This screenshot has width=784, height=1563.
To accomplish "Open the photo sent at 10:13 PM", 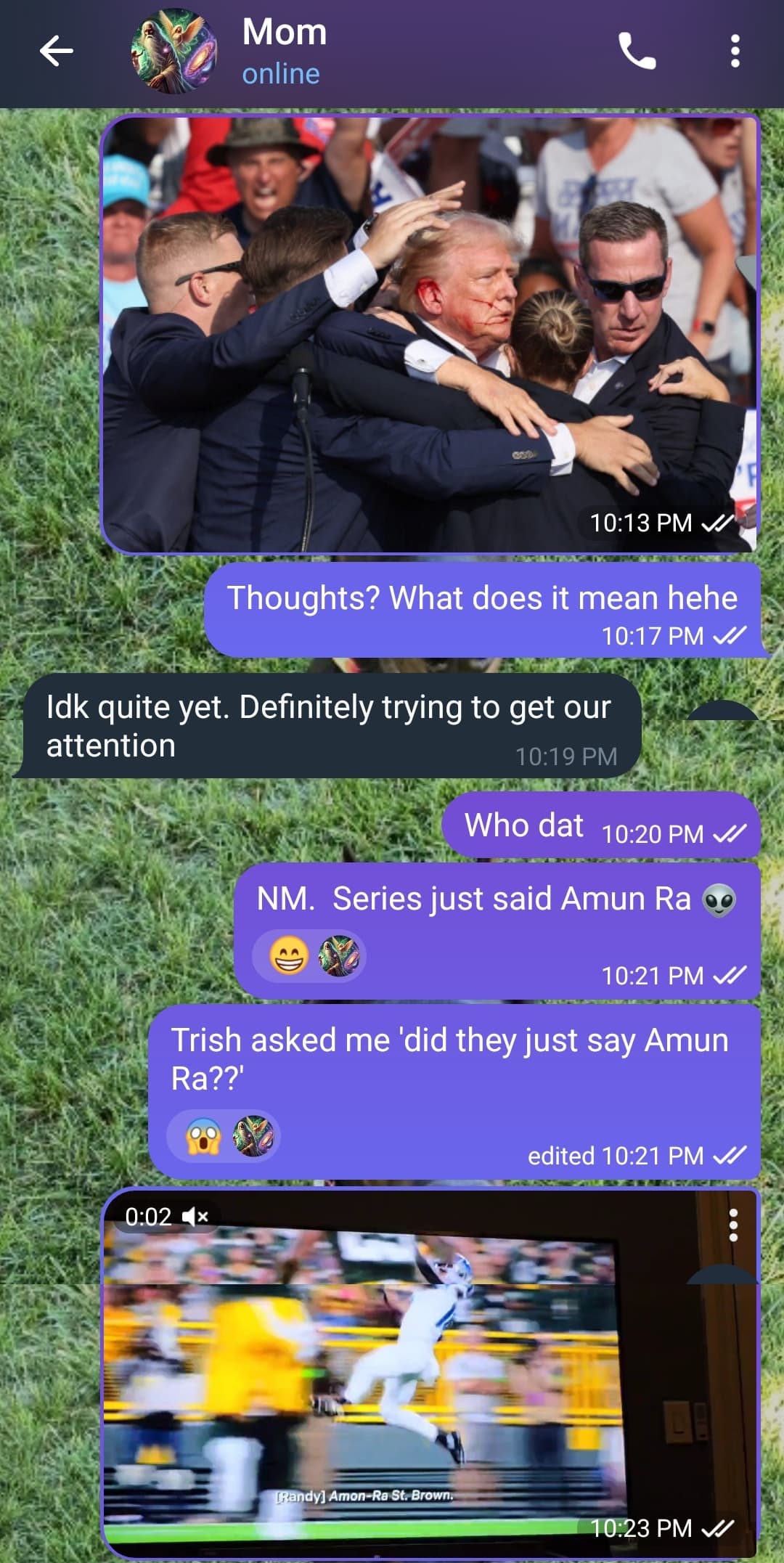I will (x=430, y=334).
